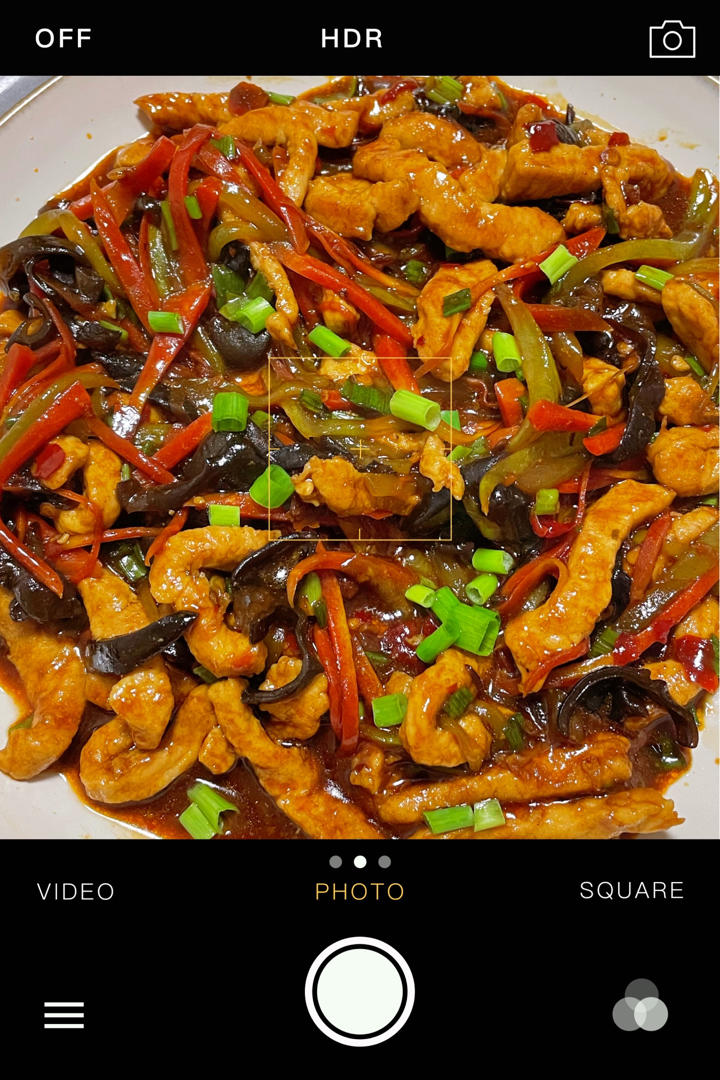720x1080 pixels.
Task: Switch to VIDEO mode
Action: pos(76,891)
